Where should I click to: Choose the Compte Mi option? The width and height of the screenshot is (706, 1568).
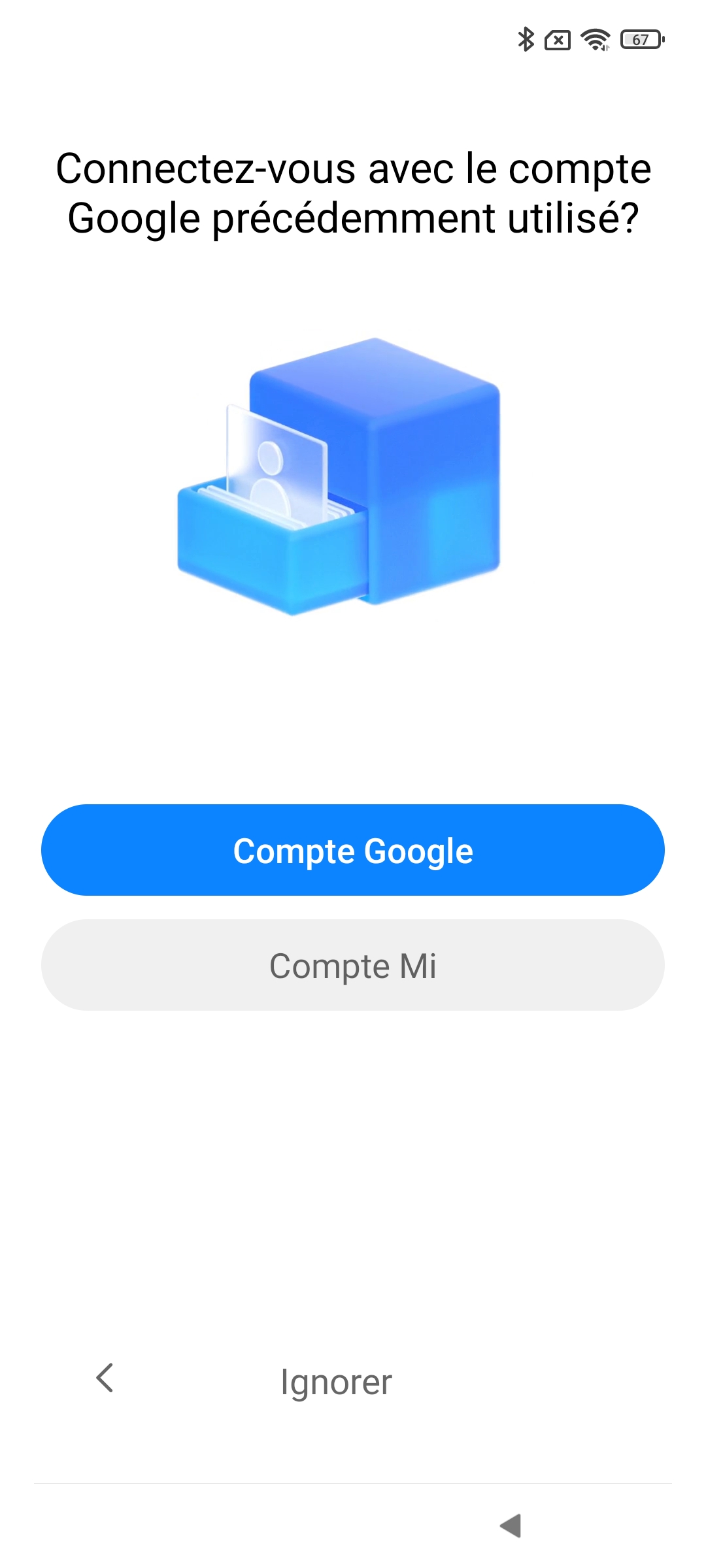pyautogui.click(x=353, y=965)
